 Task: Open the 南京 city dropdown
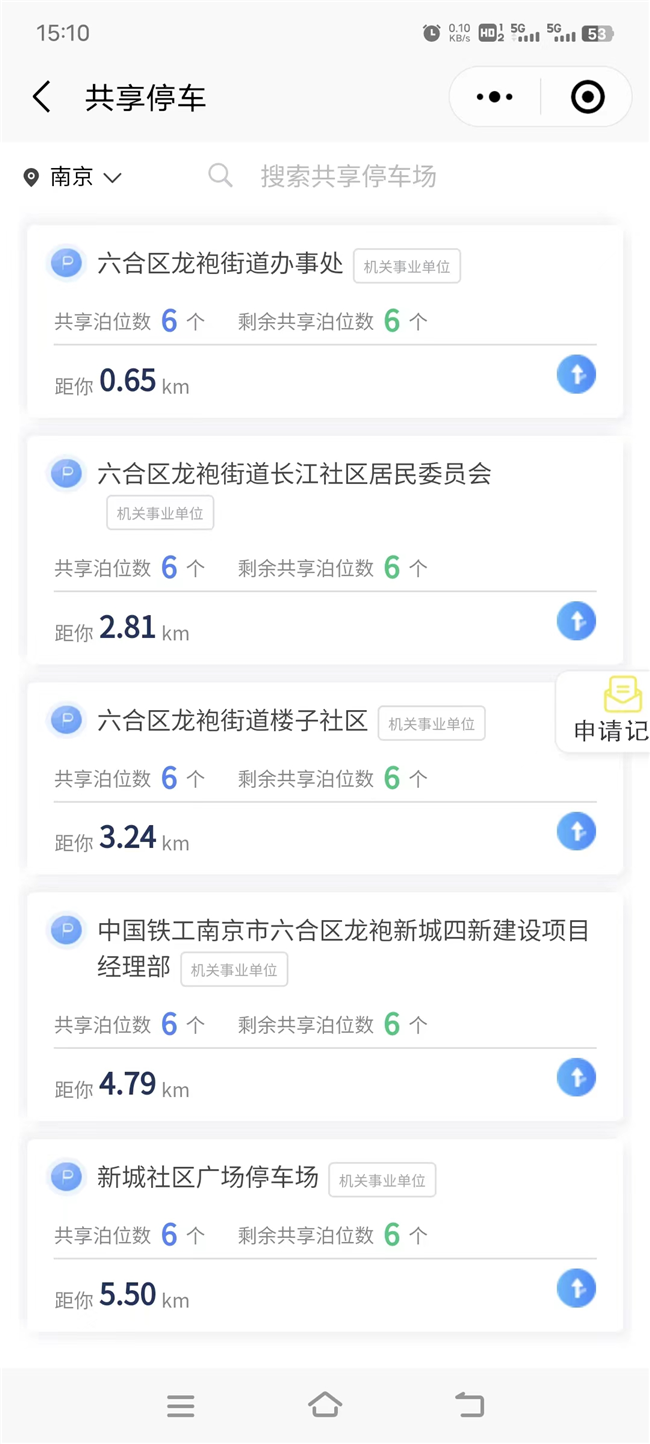[72, 177]
